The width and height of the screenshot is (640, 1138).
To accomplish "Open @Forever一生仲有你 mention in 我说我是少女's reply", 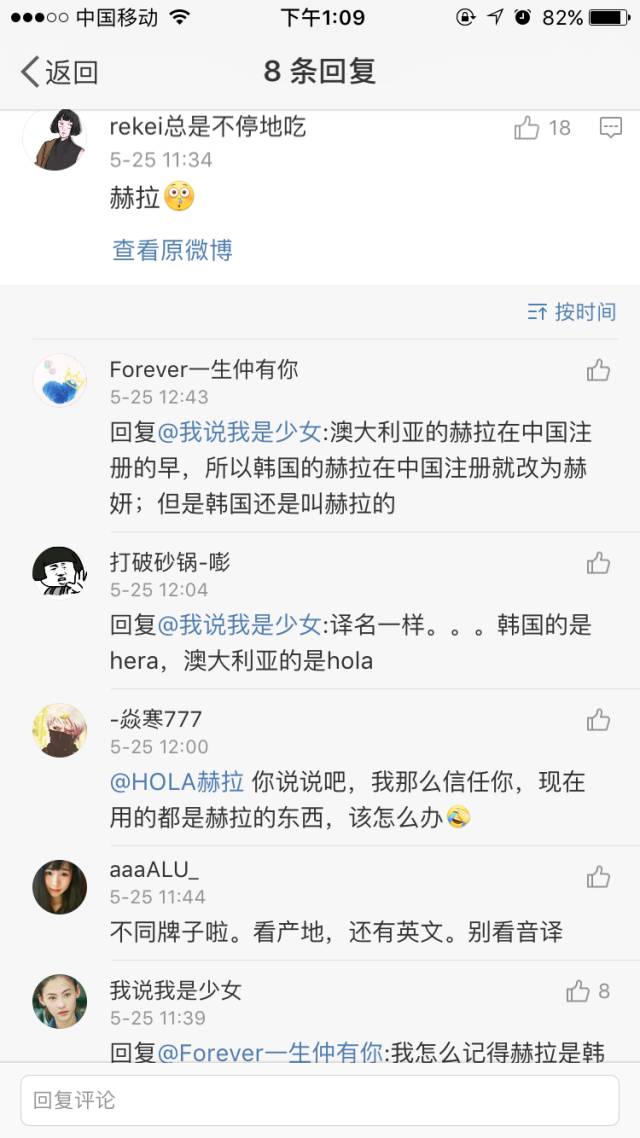I will [x=270, y=1052].
